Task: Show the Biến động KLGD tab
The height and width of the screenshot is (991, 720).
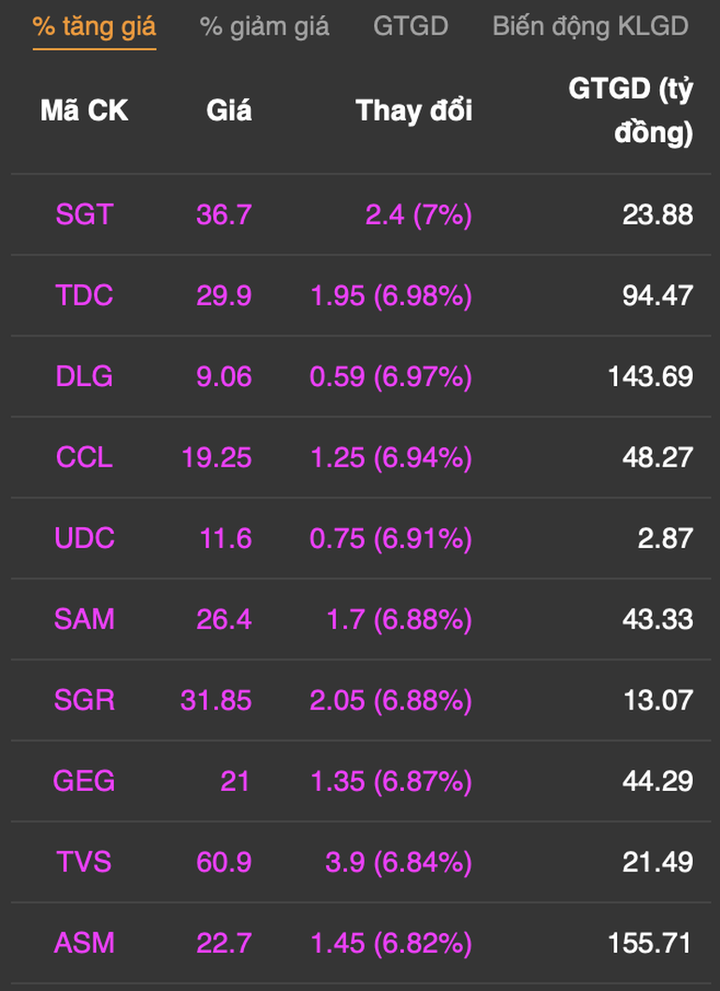Action: [x=590, y=27]
